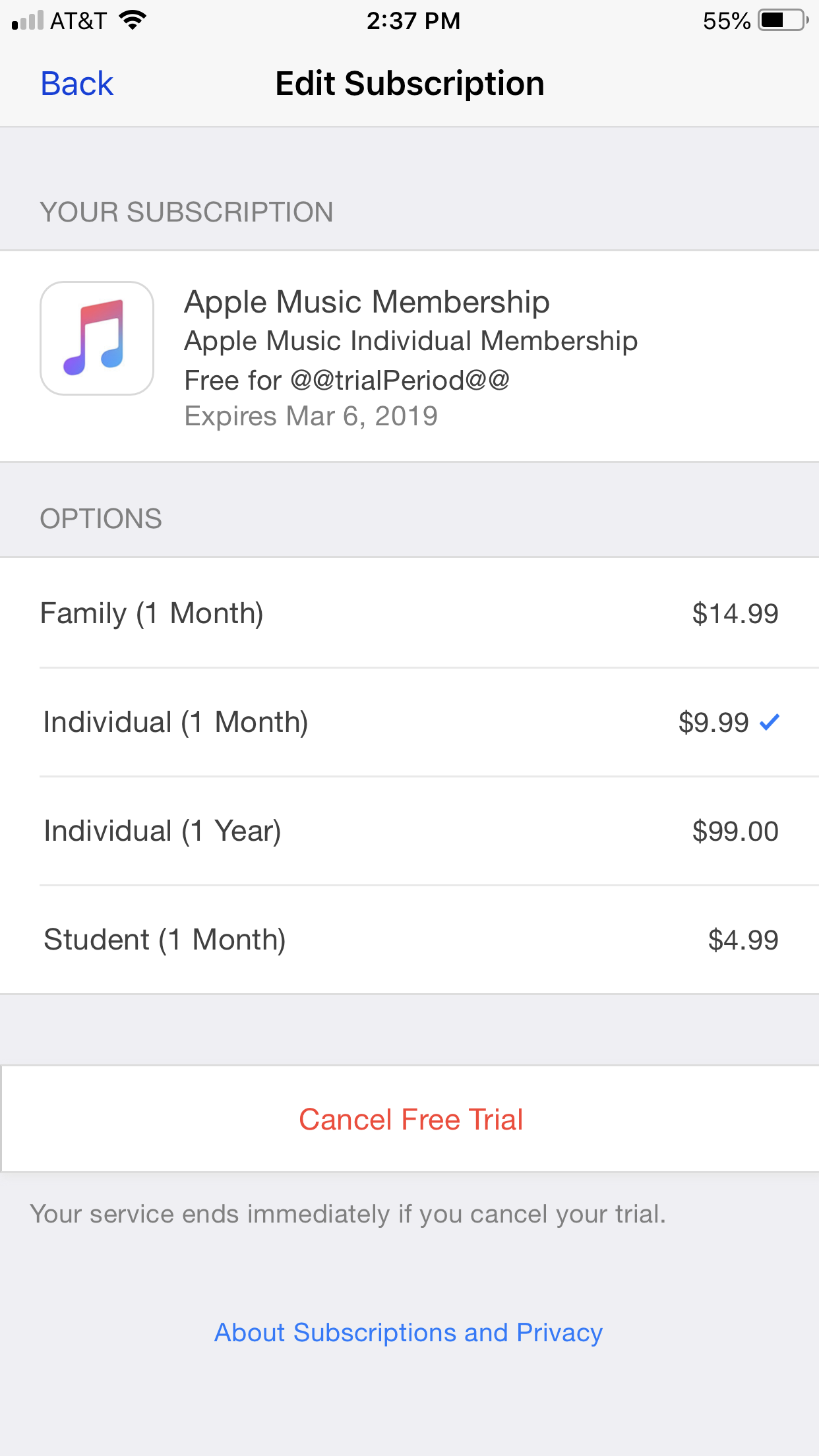Choose the Individual (1 Month) option
819x1456 pixels.
(409, 722)
